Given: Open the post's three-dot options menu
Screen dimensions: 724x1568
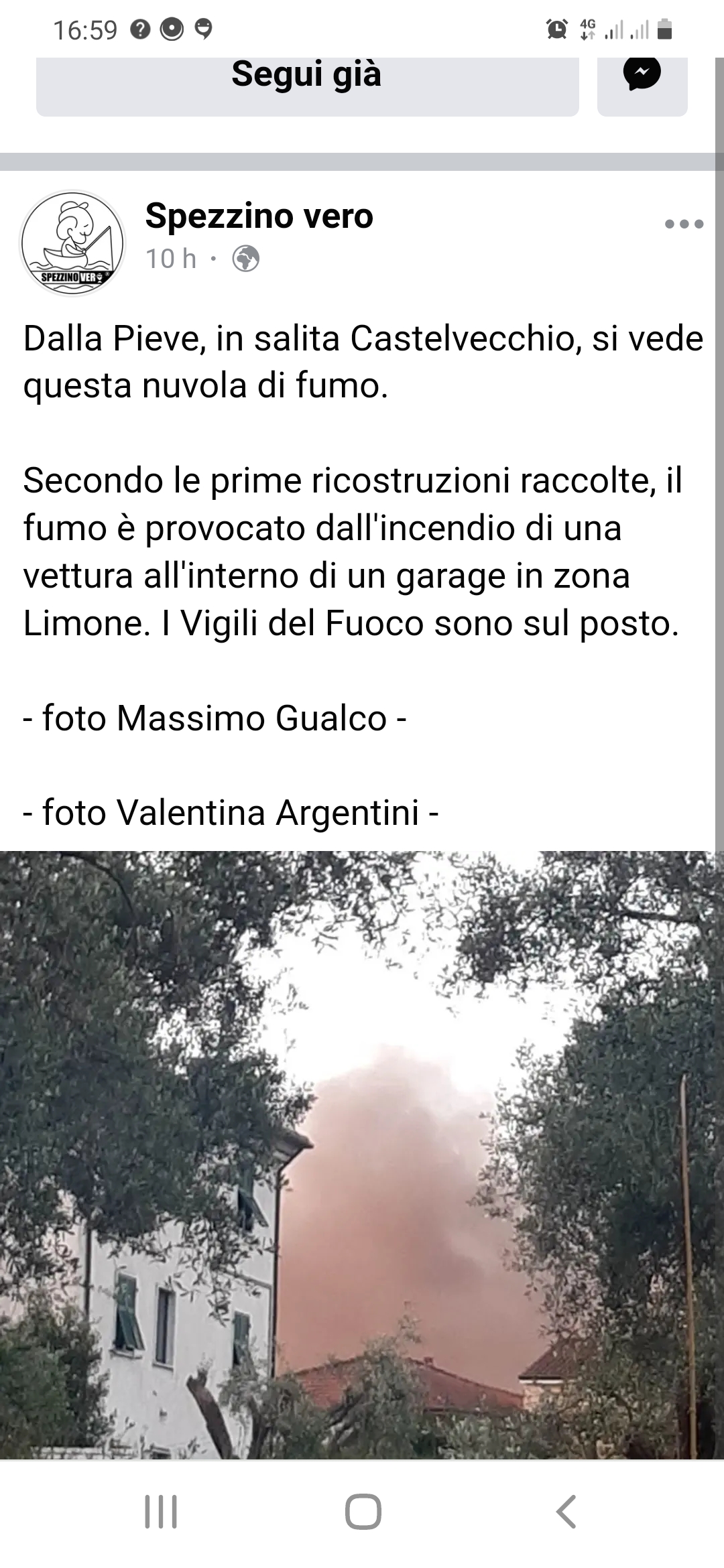Looking at the screenshot, I should [684, 224].
